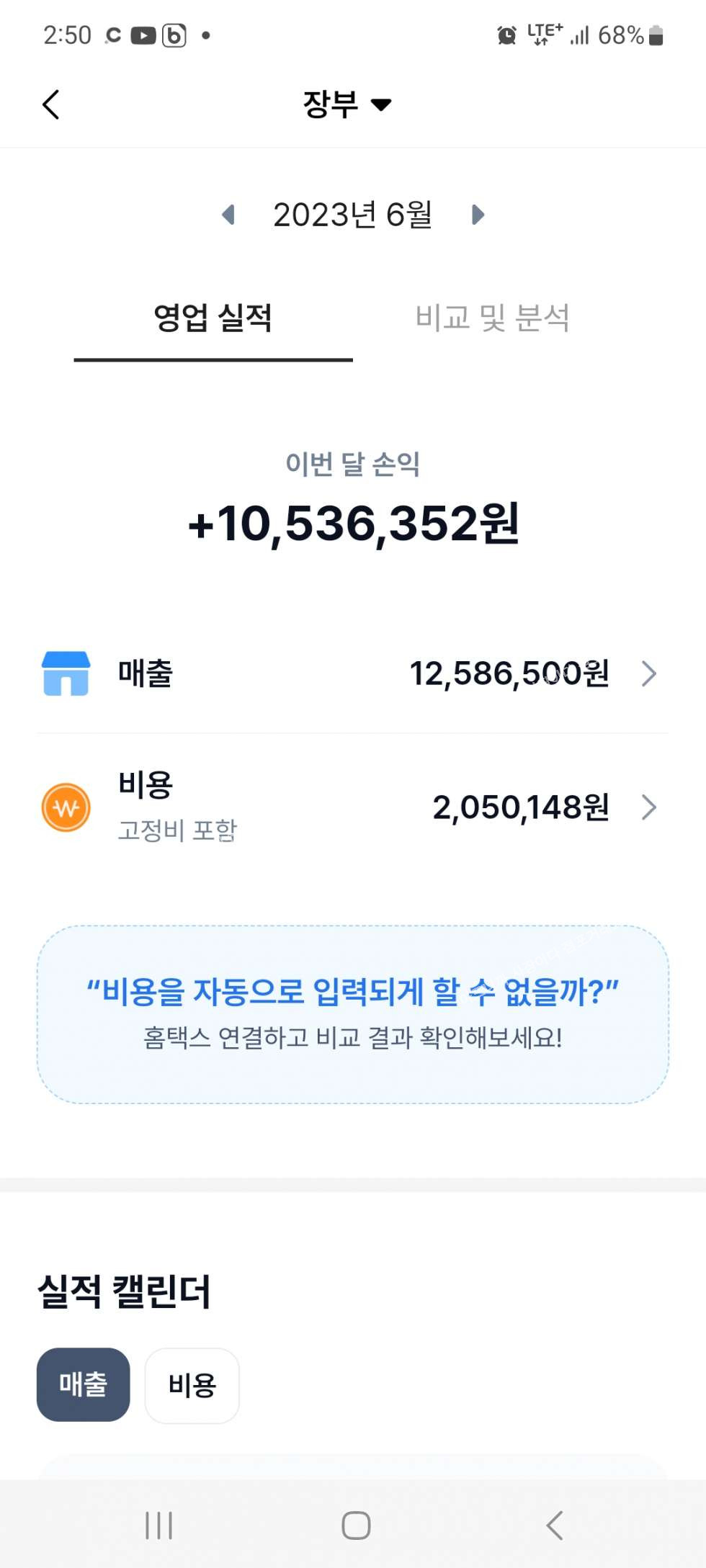Viewport: 706px width, 1568px height.
Task: Switch to the 비교 및 분석 tab
Action: tap(493, 318)
